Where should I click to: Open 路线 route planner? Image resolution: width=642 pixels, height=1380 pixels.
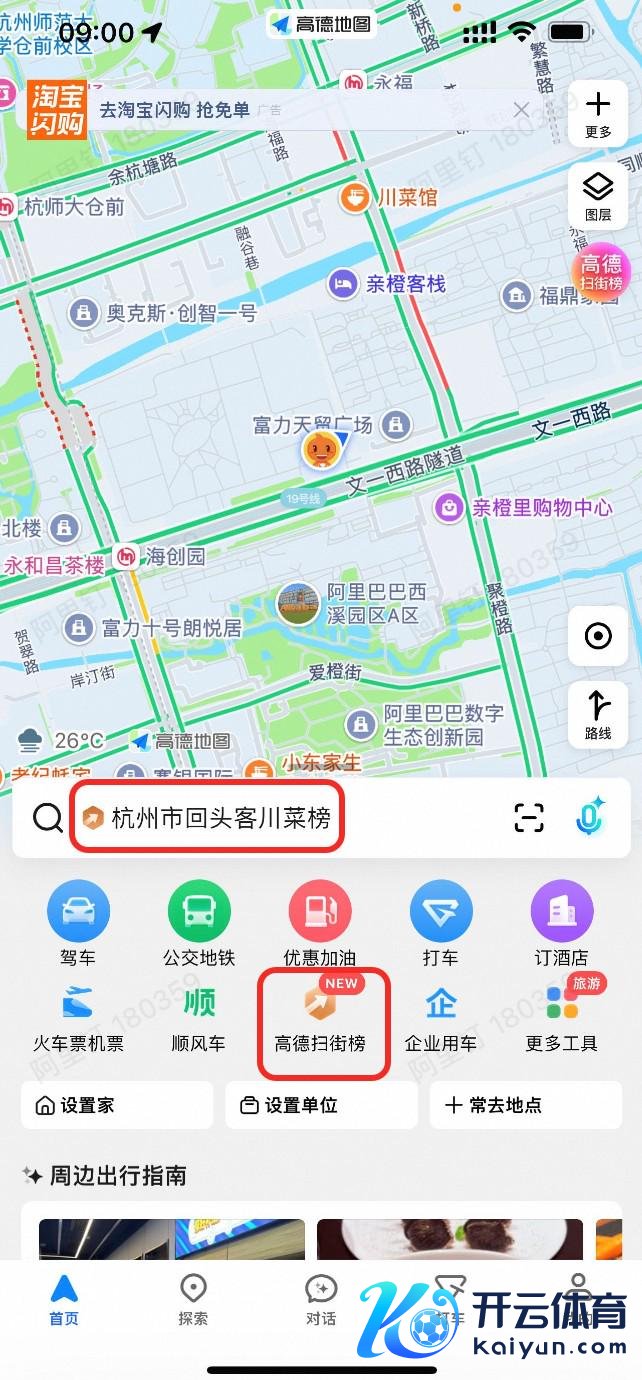click(598, 714)
